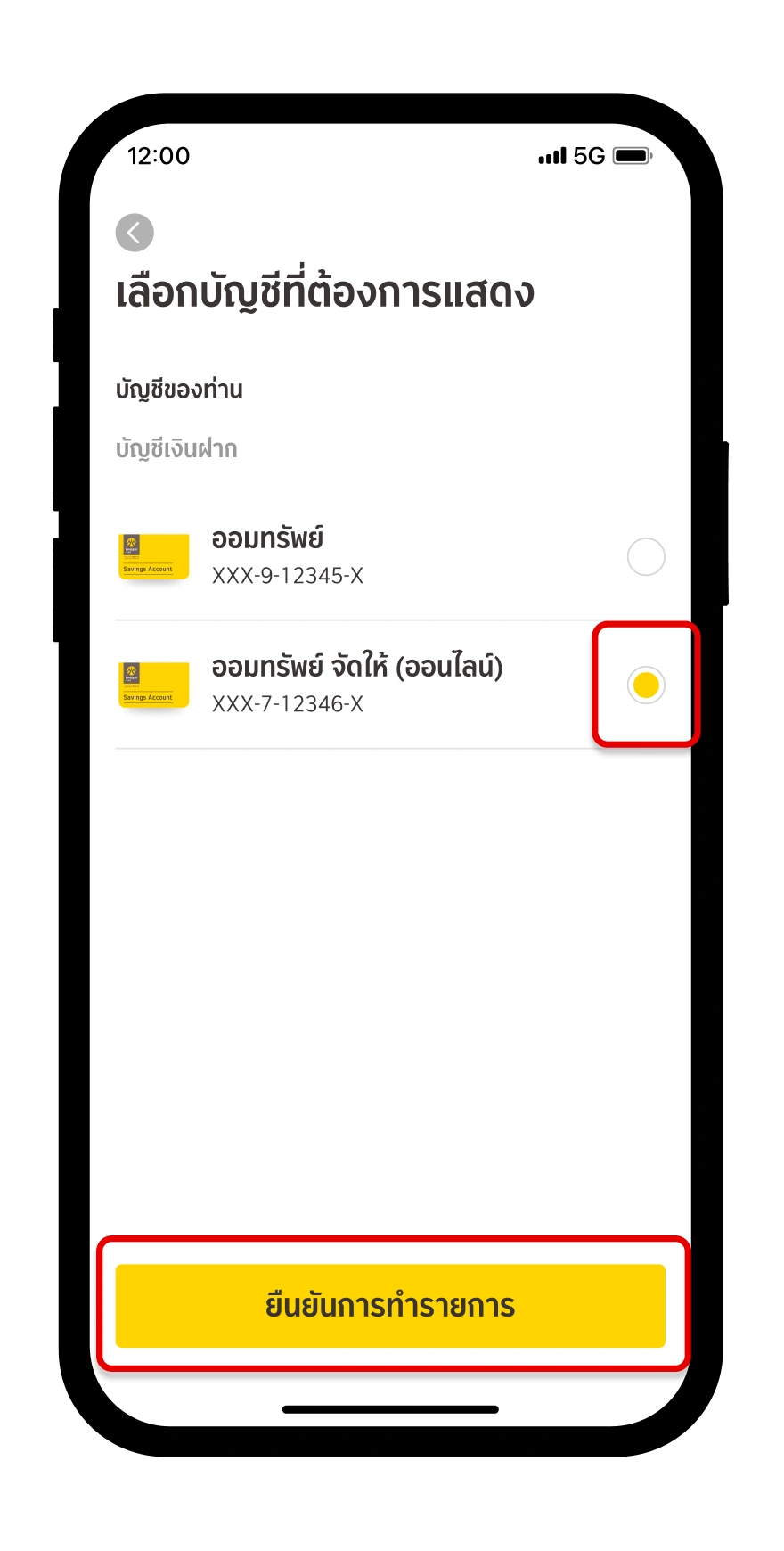Select the ออมทรัพย์ account radio button
The width and height of the screenshot is (784, 1551).
click(x=646, y=556)
